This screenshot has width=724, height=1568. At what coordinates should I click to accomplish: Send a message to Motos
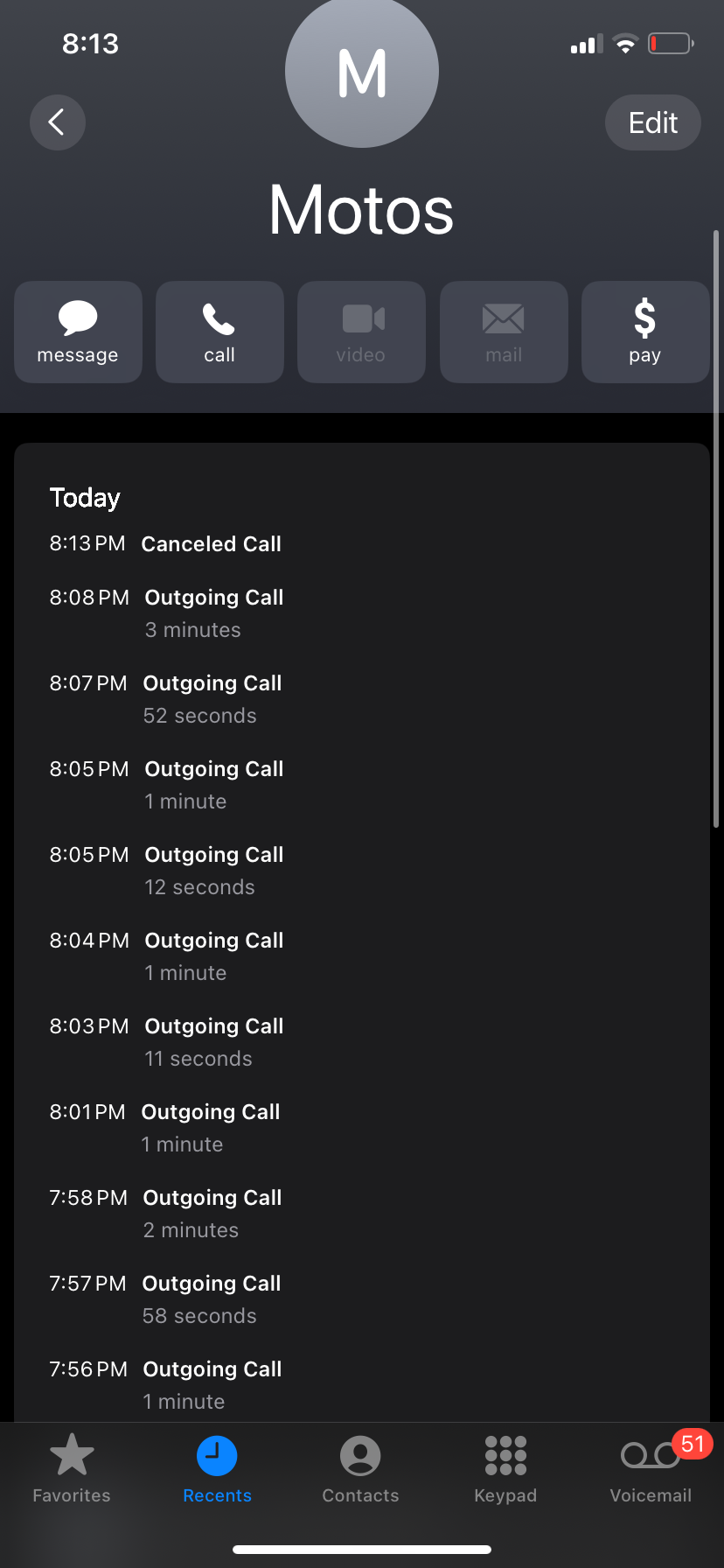(78, 332)
